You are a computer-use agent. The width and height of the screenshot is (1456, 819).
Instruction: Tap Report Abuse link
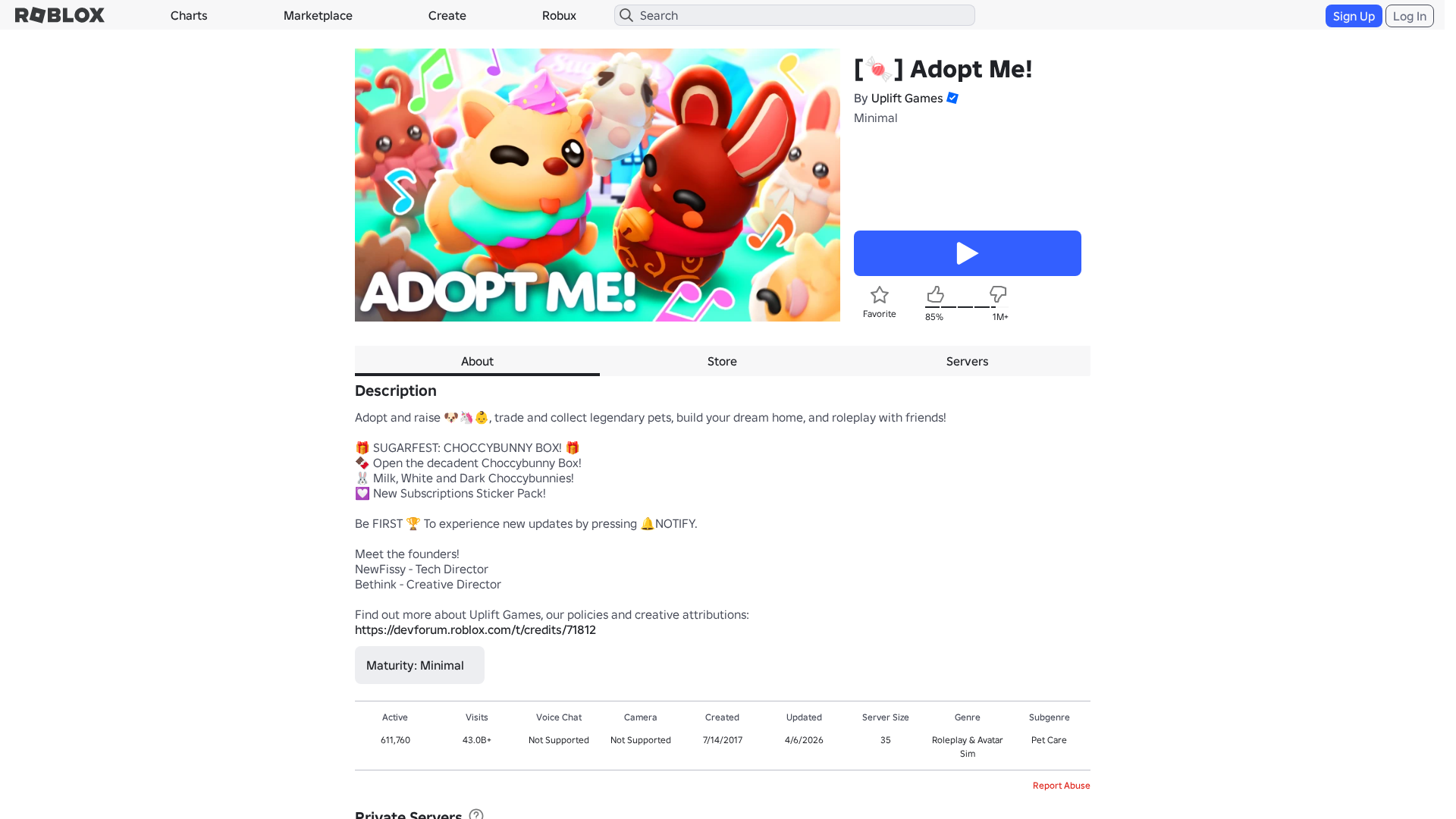1061,786
